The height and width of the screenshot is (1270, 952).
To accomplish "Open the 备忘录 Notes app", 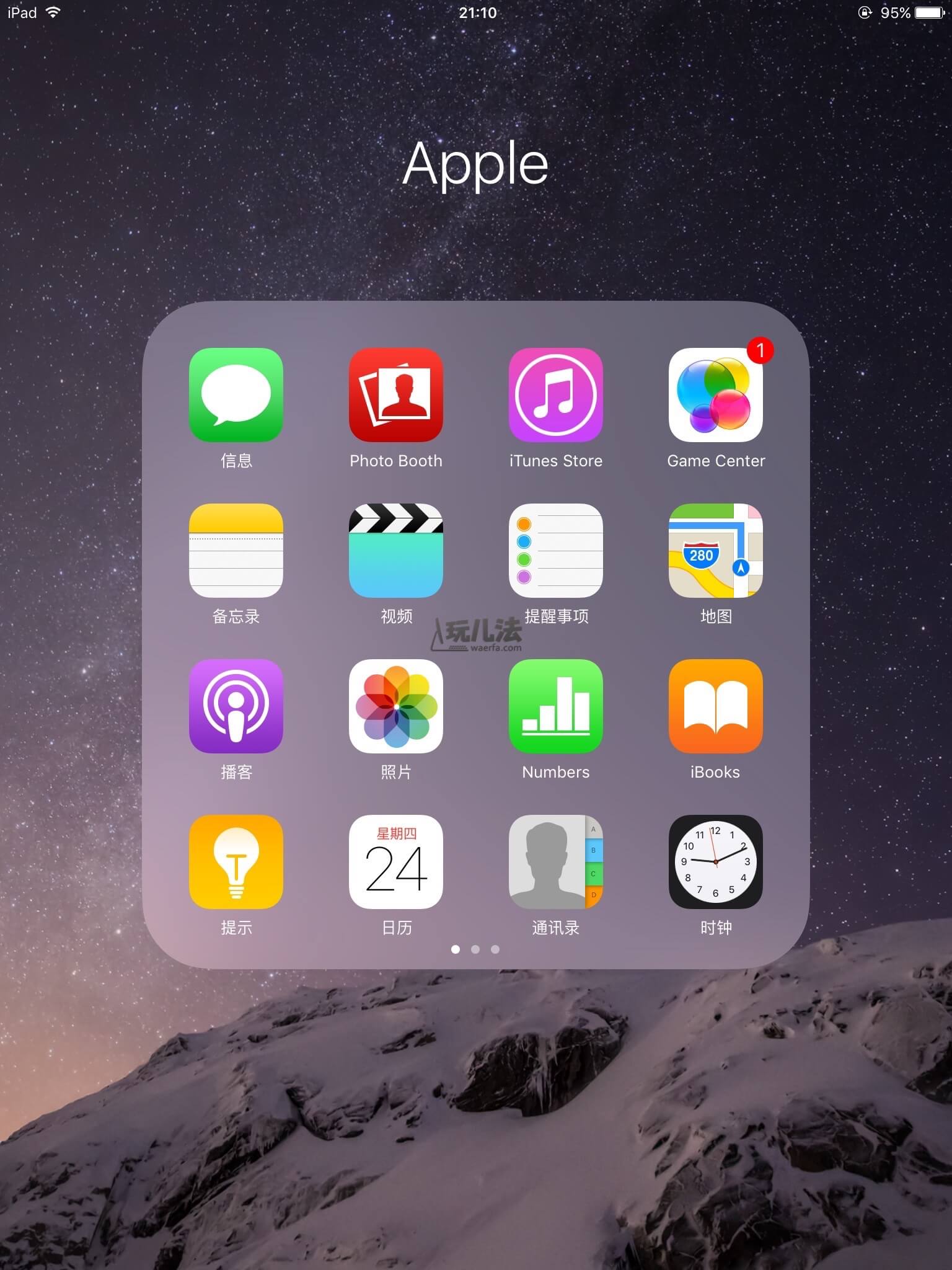I will (x=236, y=551).
